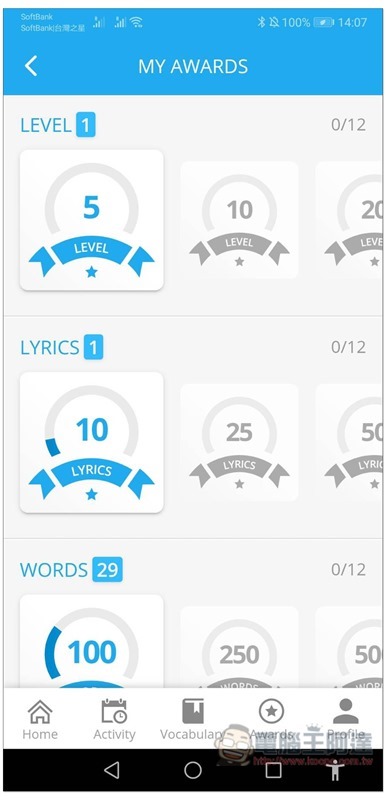The height and width of the screenshot is (800, 386).
Task: Open the 25 Lyrics award card
Action: [239, 442]
